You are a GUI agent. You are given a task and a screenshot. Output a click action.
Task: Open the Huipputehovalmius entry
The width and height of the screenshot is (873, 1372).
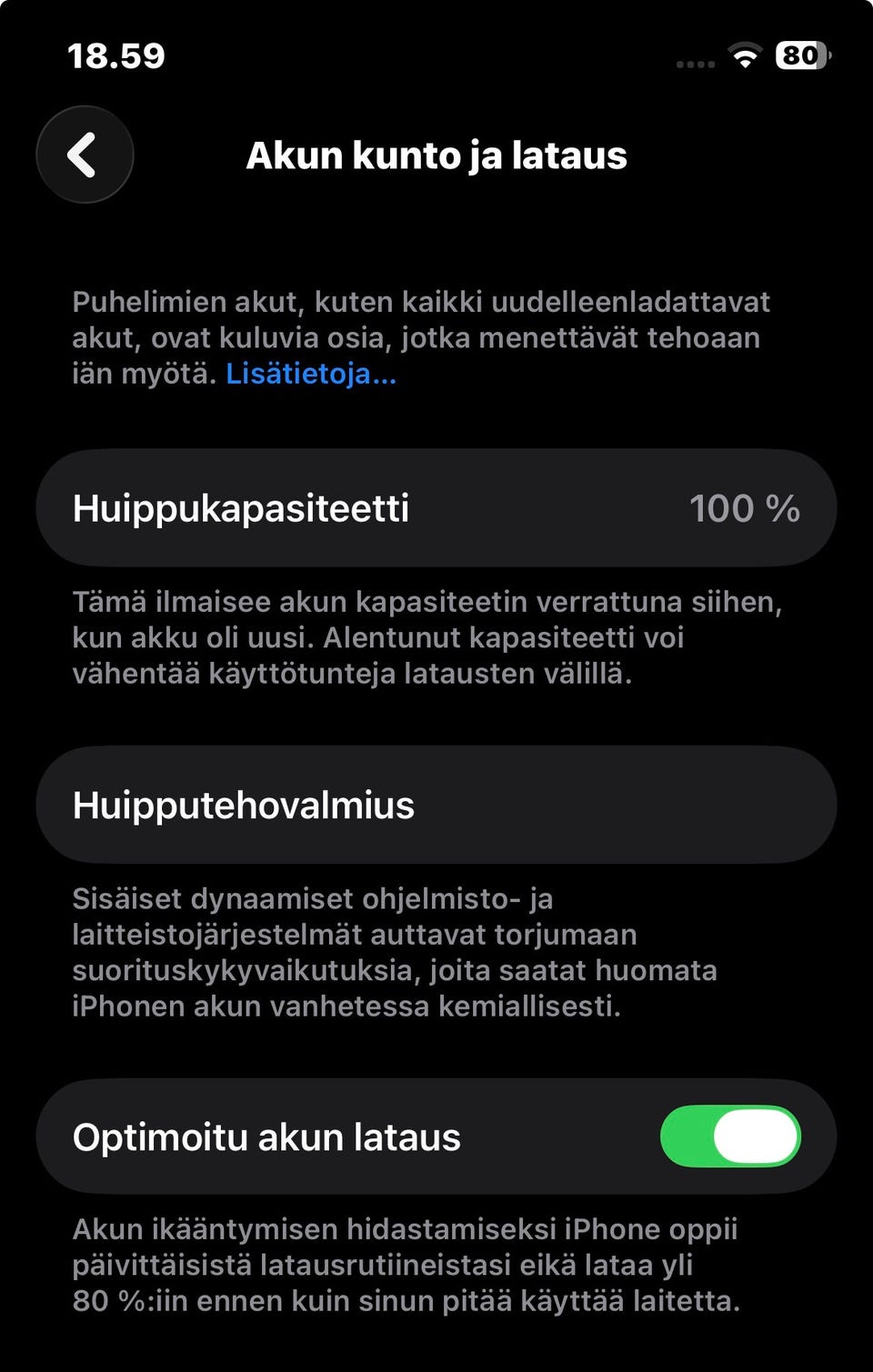pos(435,804)
